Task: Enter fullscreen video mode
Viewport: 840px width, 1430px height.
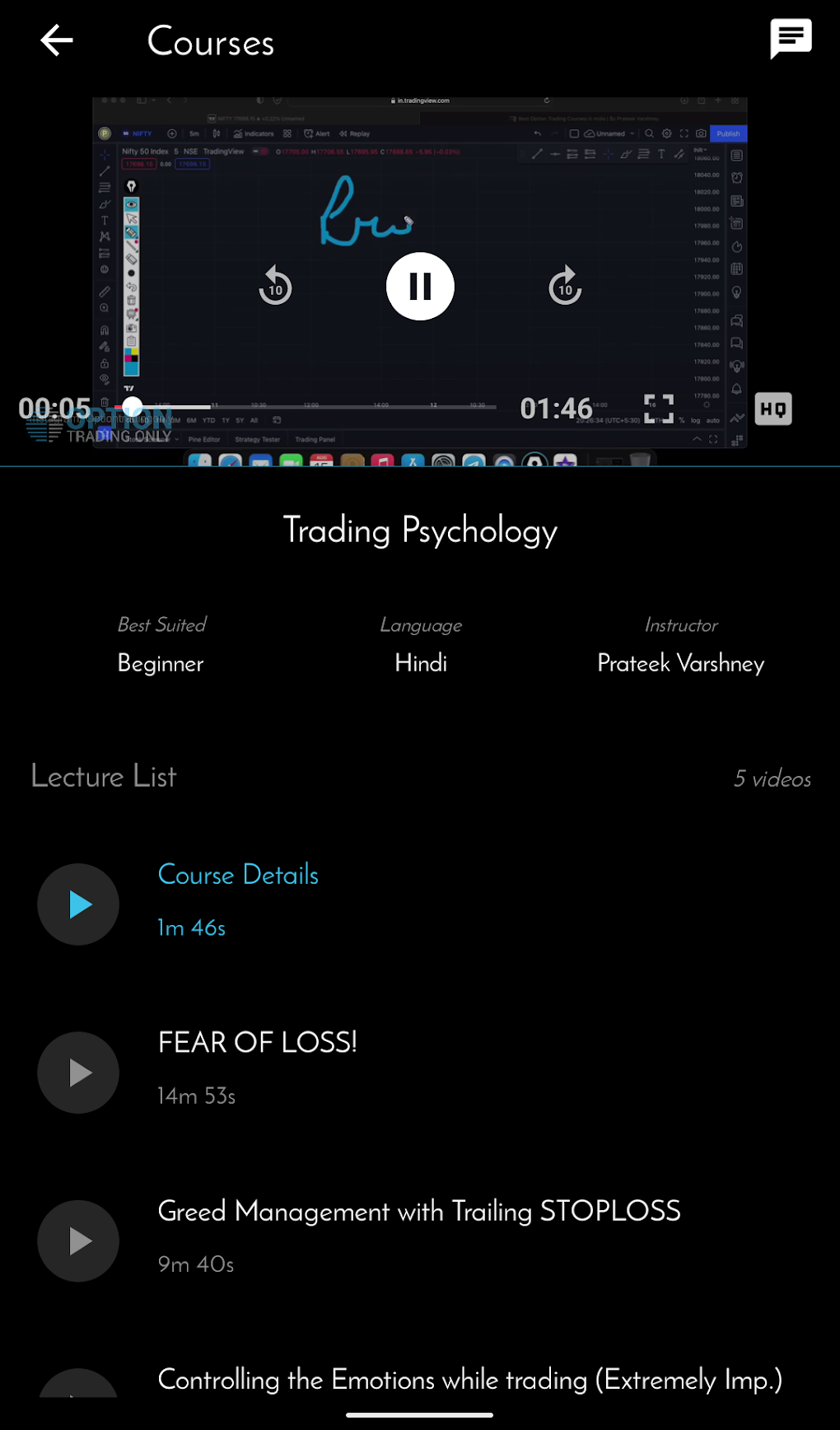Action: pyautogui.click(x=659, y=409)
